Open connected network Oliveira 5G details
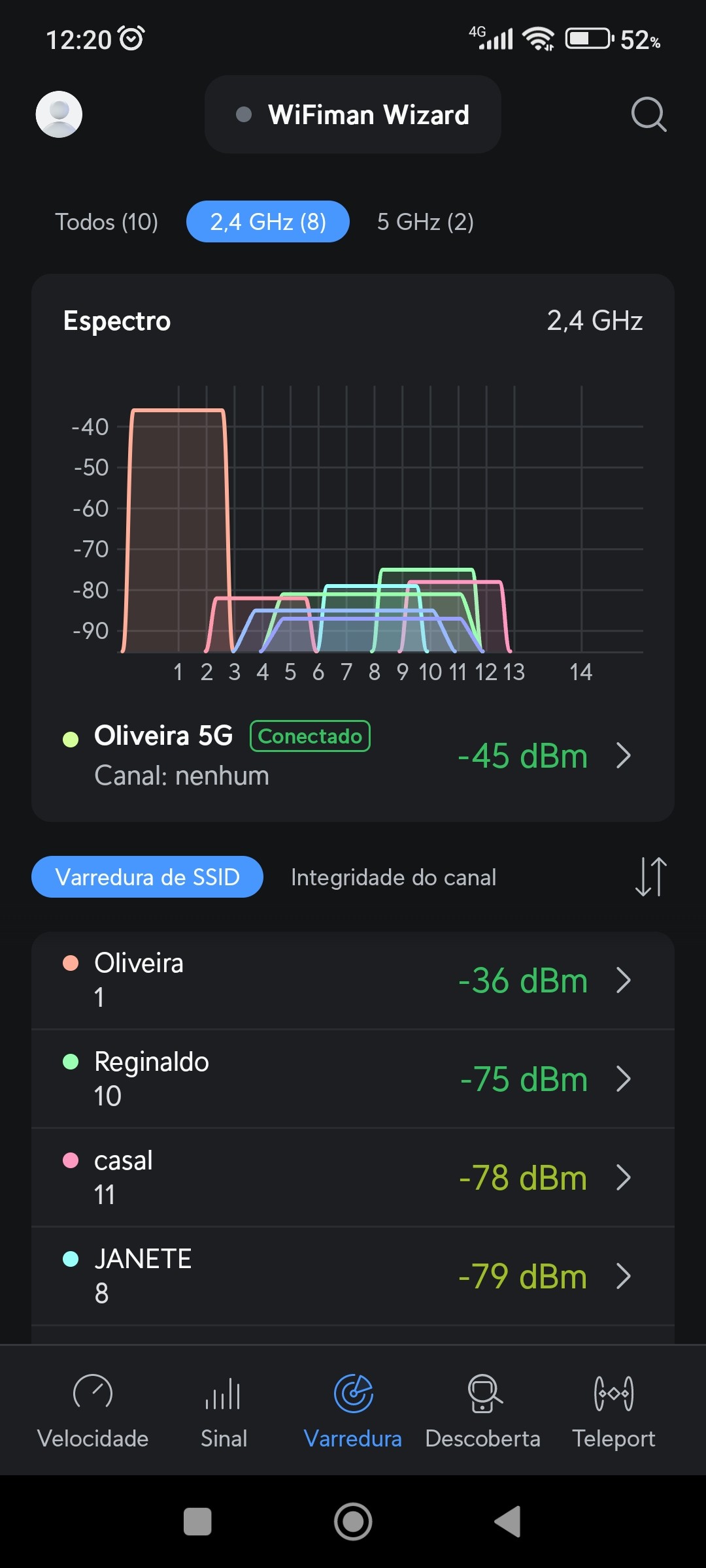This screenshot has width=706, height=1568. click(353, 755)
